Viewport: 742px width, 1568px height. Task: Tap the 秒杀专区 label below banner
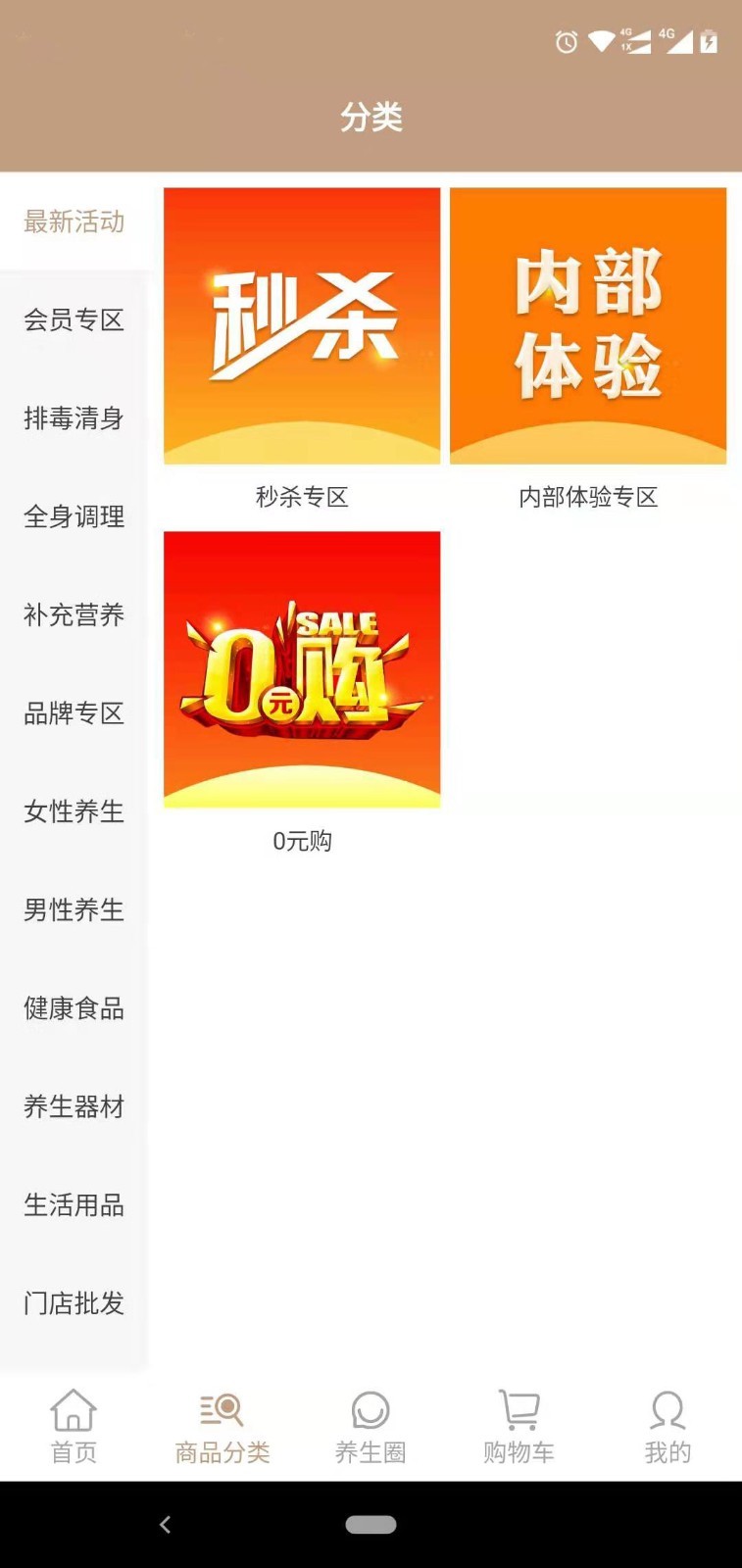pyautogui.click(x=301, y=498)
